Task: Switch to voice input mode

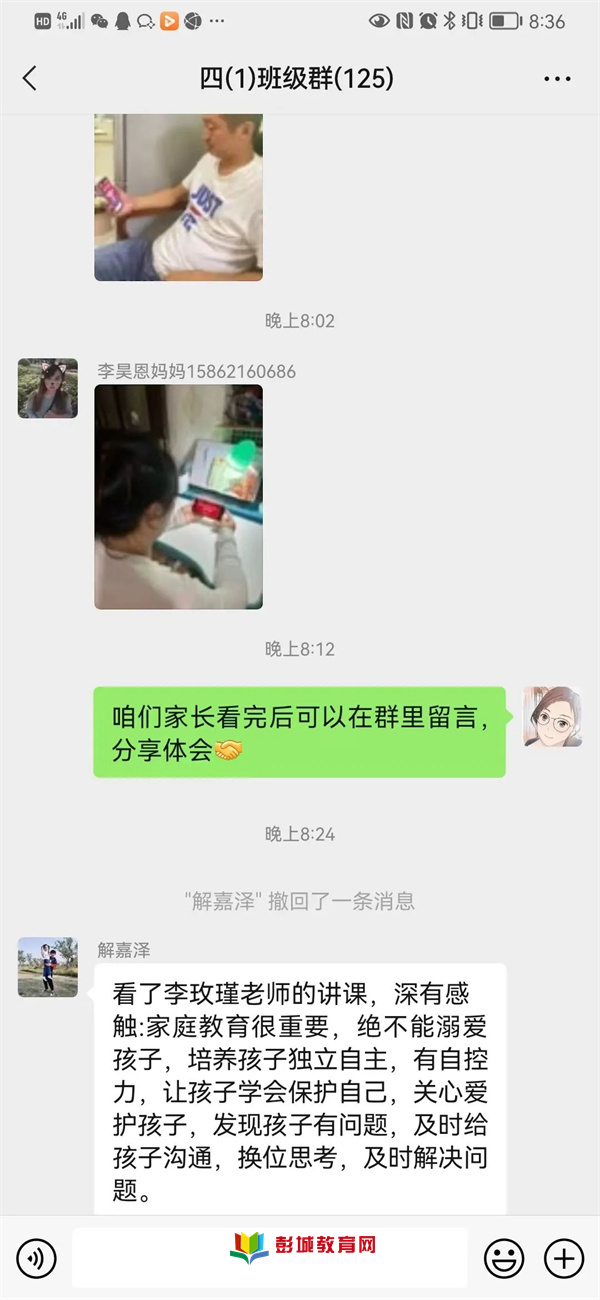Action: click(36, 1257)
